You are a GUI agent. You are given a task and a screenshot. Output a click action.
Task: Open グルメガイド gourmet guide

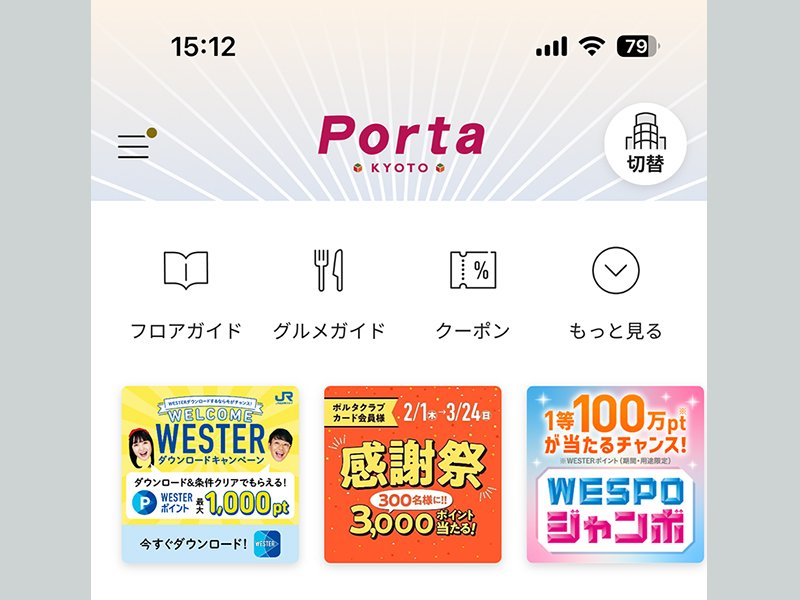pyautogui.click(x=329, y=291)
